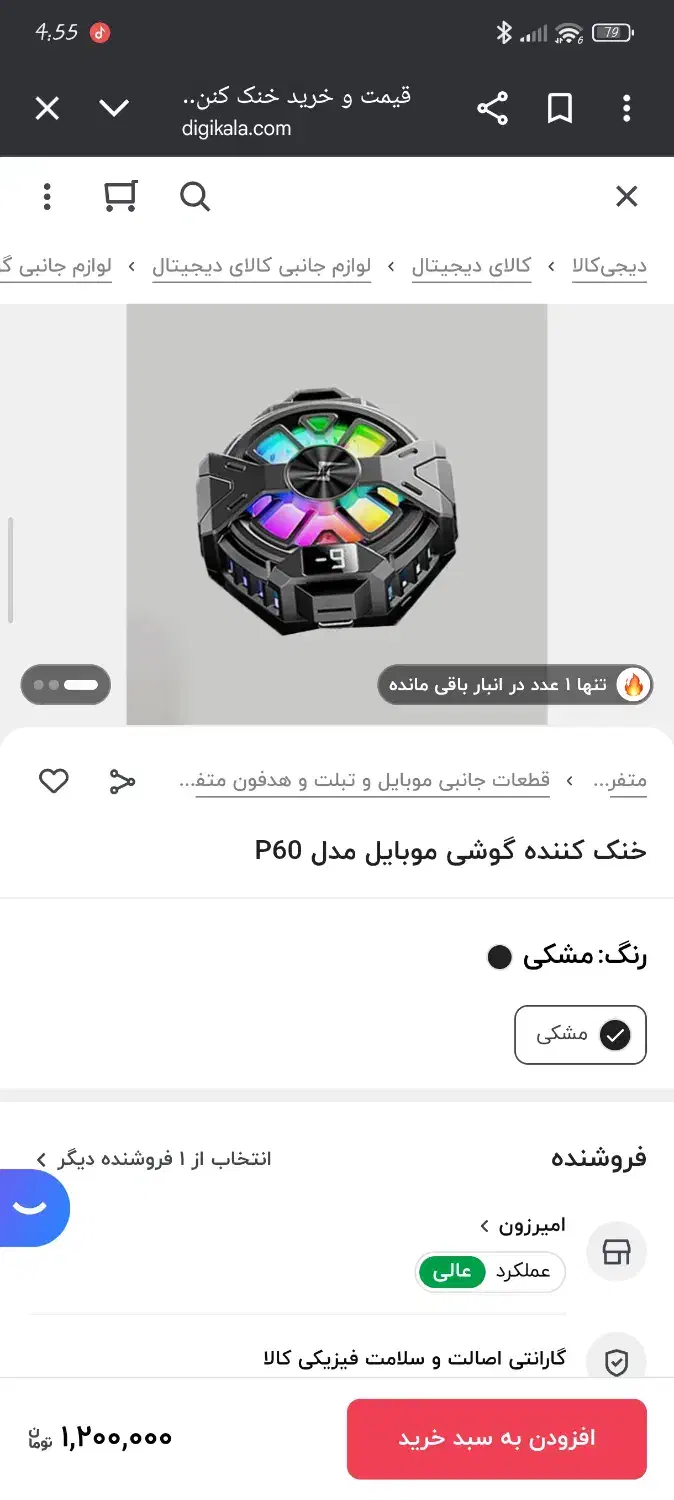The image size is (674, 1500).
Task: Select the مشکی color option
Action: [x=580, y=1035]
